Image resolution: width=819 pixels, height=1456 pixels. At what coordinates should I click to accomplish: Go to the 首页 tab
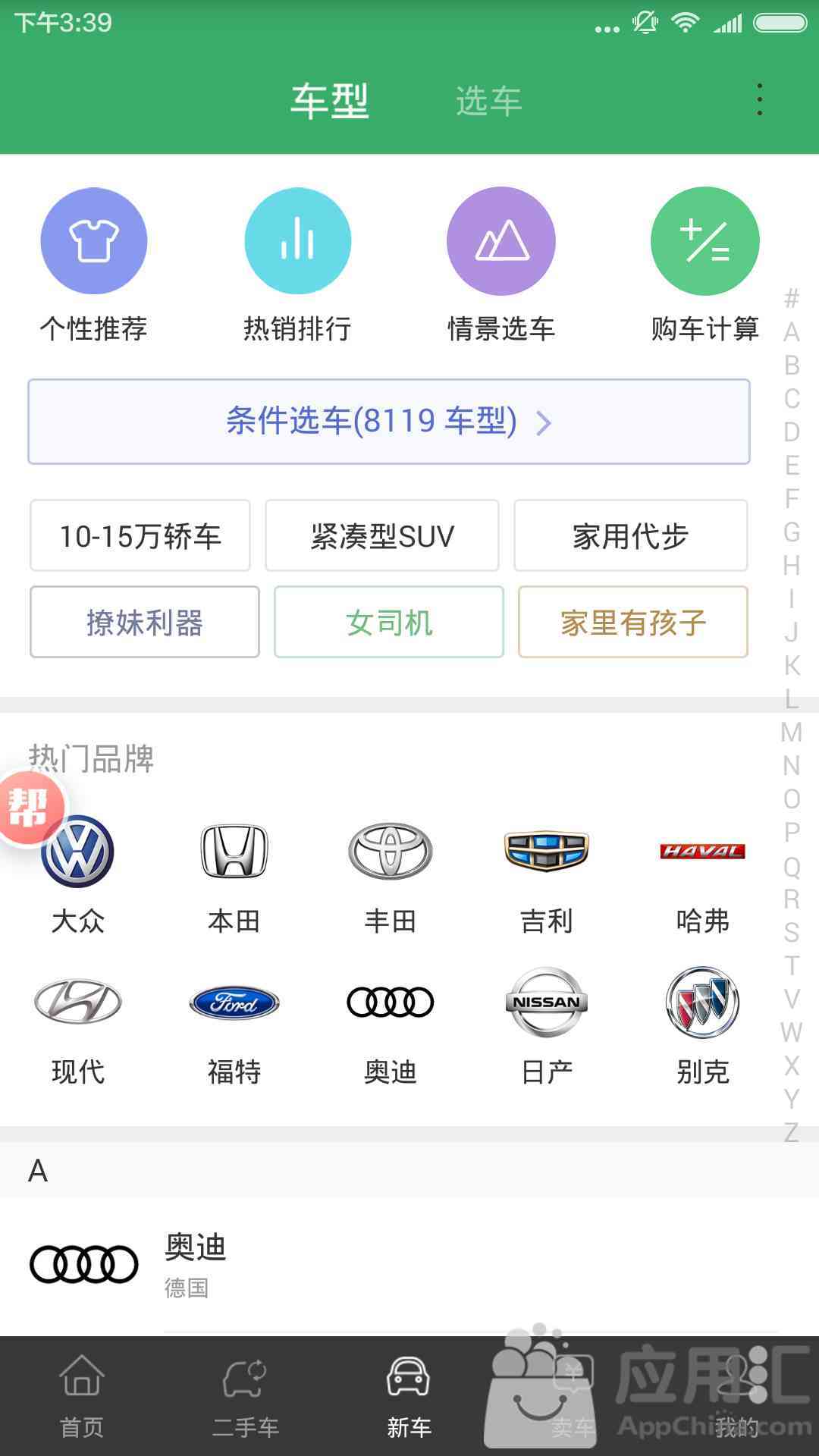[82, 1396]
